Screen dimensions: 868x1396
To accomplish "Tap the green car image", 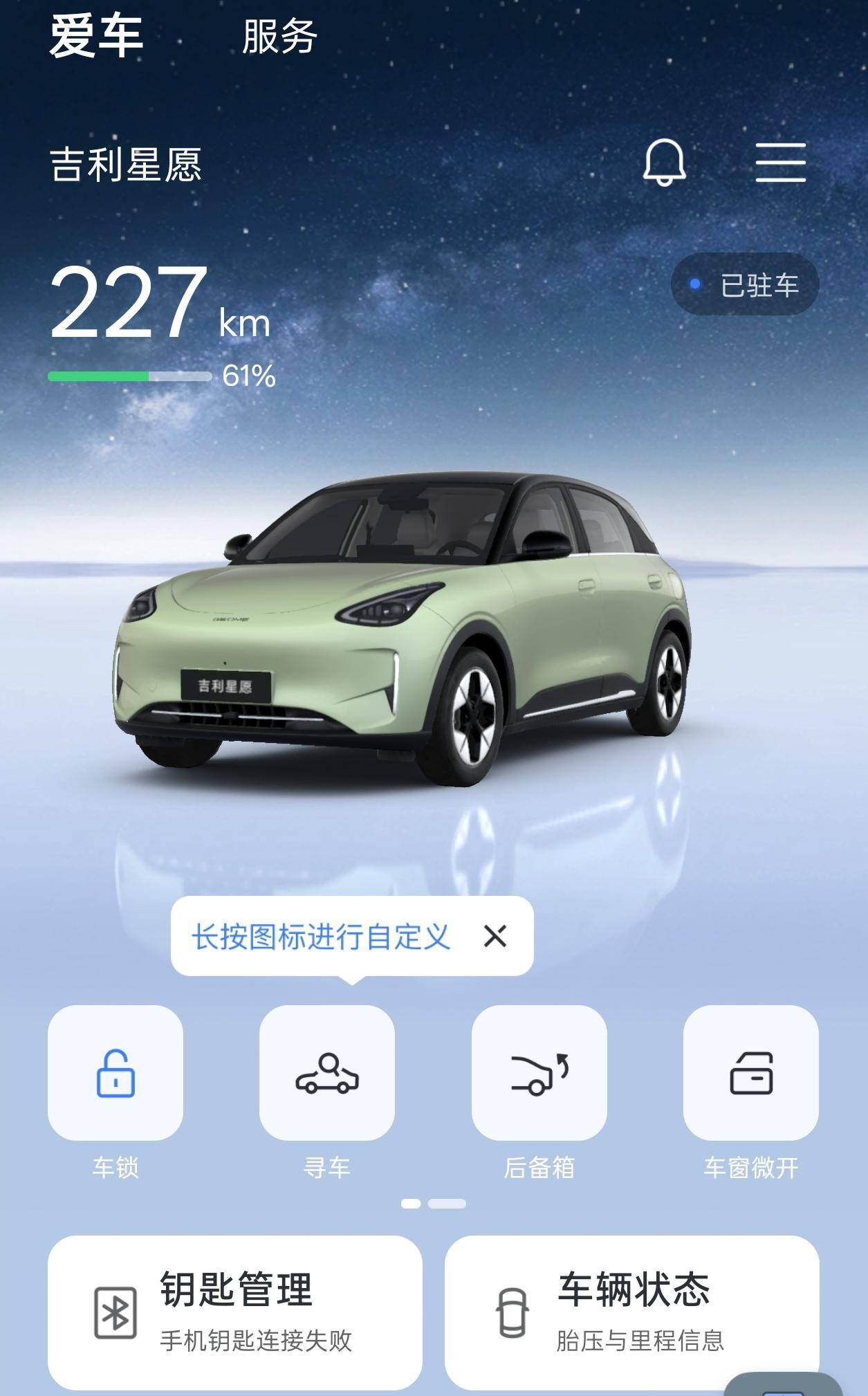I will (x=401, y=630).
